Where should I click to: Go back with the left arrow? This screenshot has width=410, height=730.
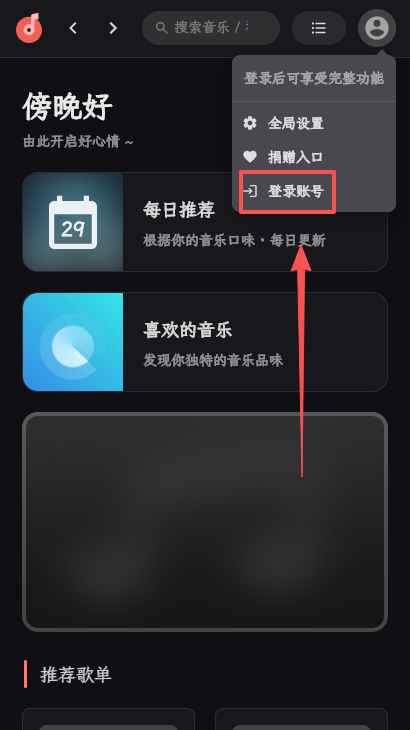click(73, 28)
